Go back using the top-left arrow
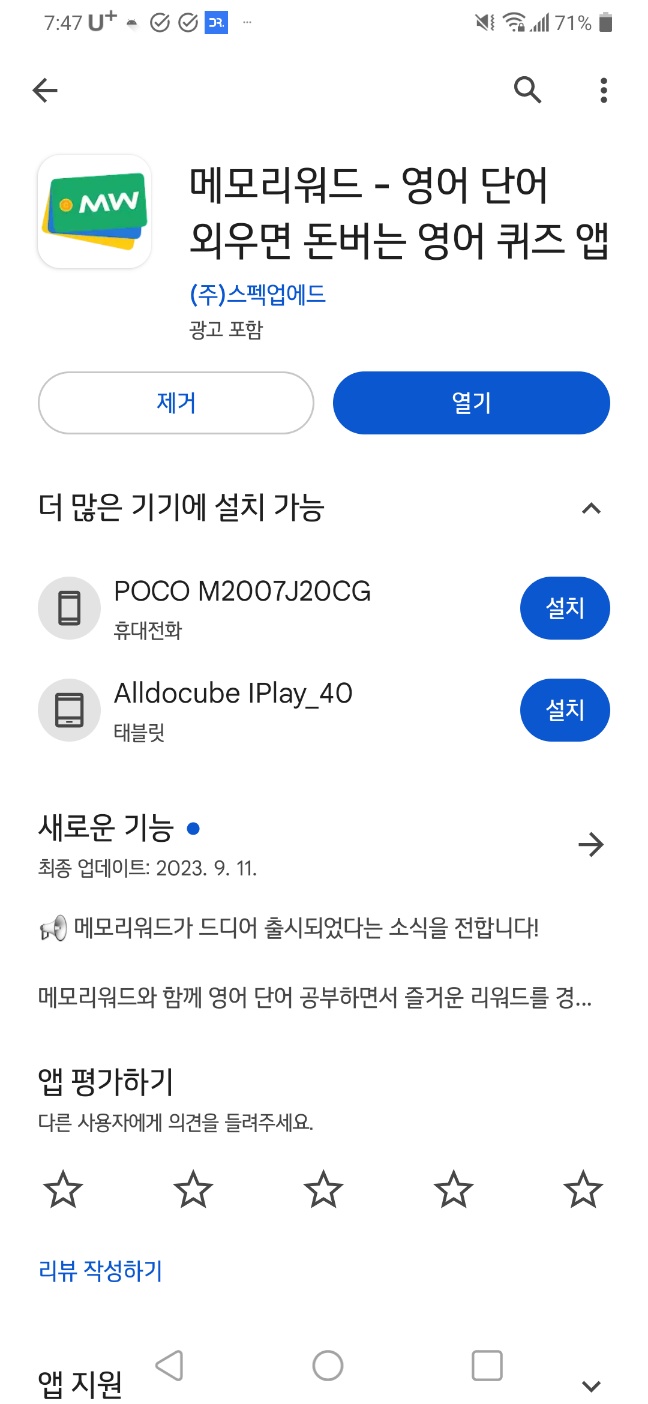The width and height of the screenshot is (648, 1404). click(45, 91)
